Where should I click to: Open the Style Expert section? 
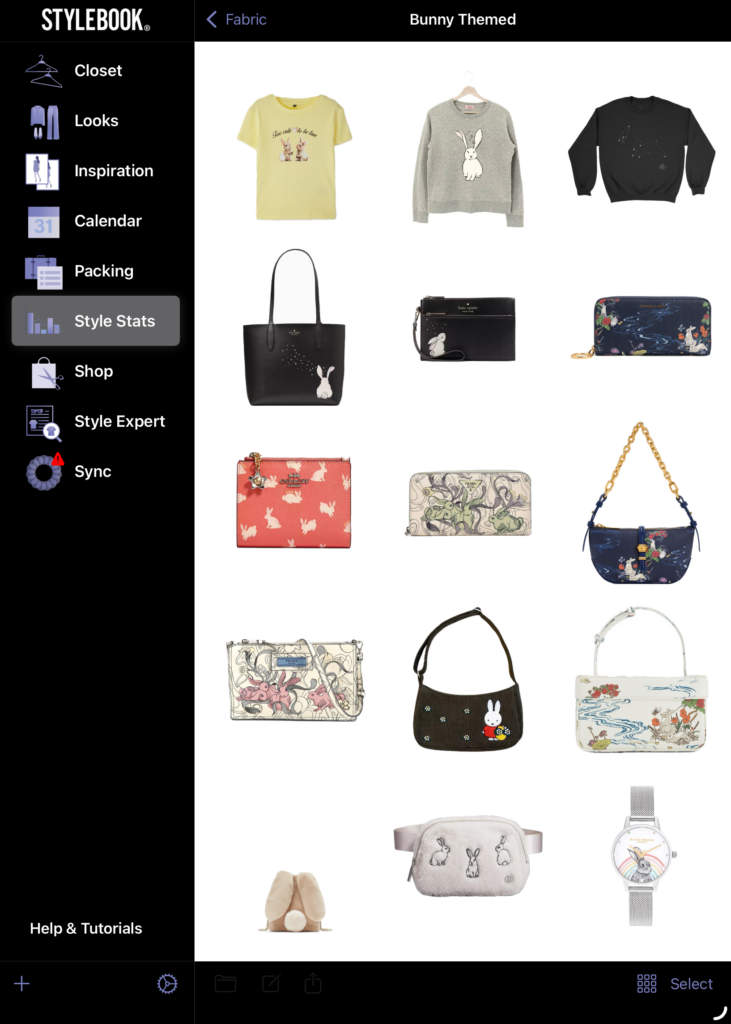(118, 421)
